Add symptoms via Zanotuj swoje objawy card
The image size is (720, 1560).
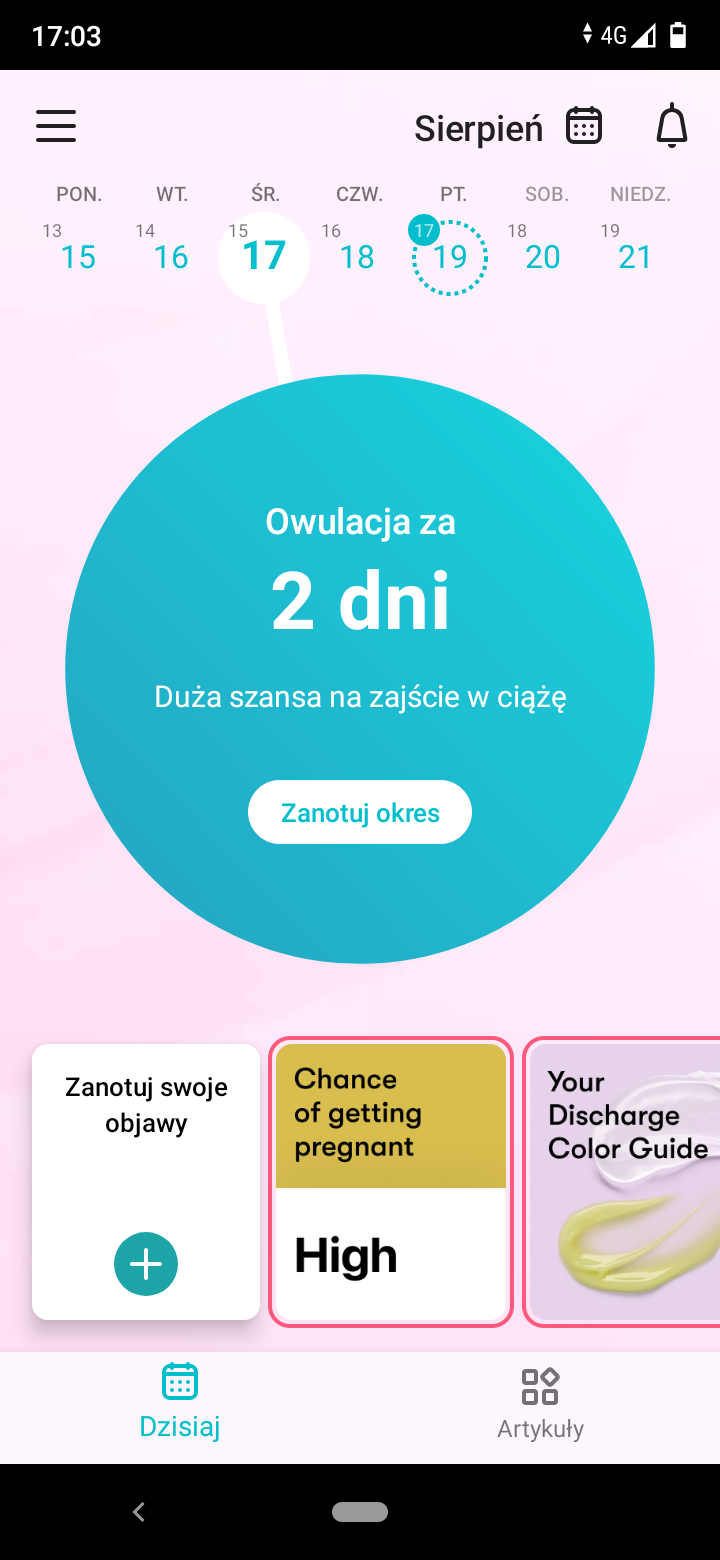(x=146, y=1264)
